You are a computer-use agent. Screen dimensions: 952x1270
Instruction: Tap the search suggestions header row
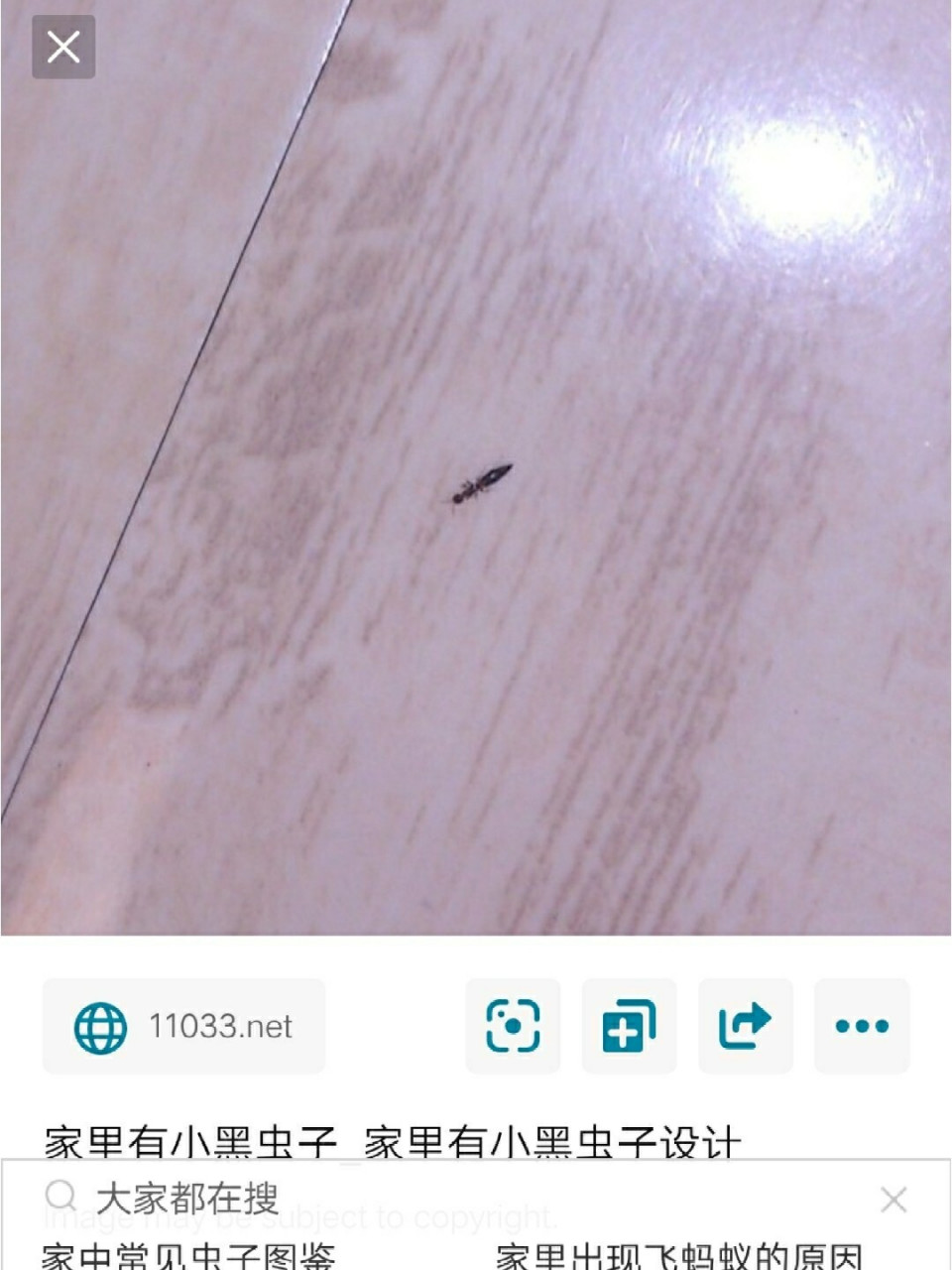pyautogui.click(x=476, y=1198)
